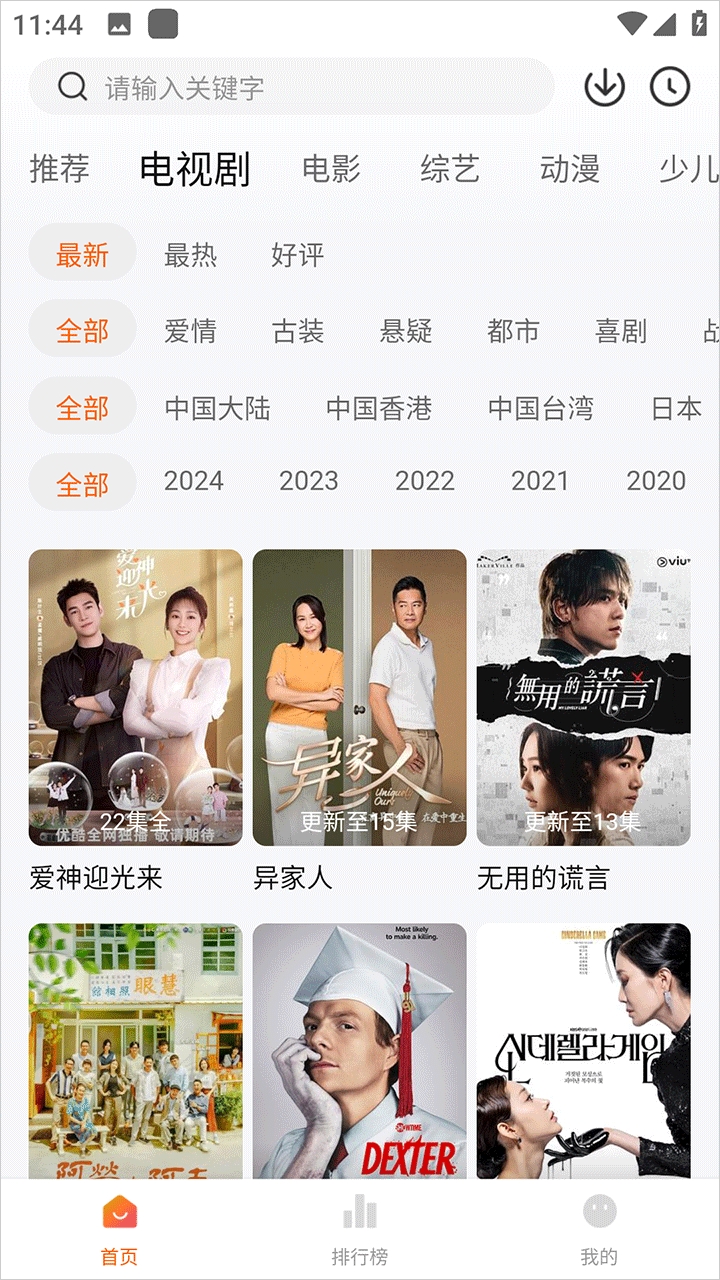Filter genre by 悬疑
Screen dimensions: 720x1280
click(406, 331)
